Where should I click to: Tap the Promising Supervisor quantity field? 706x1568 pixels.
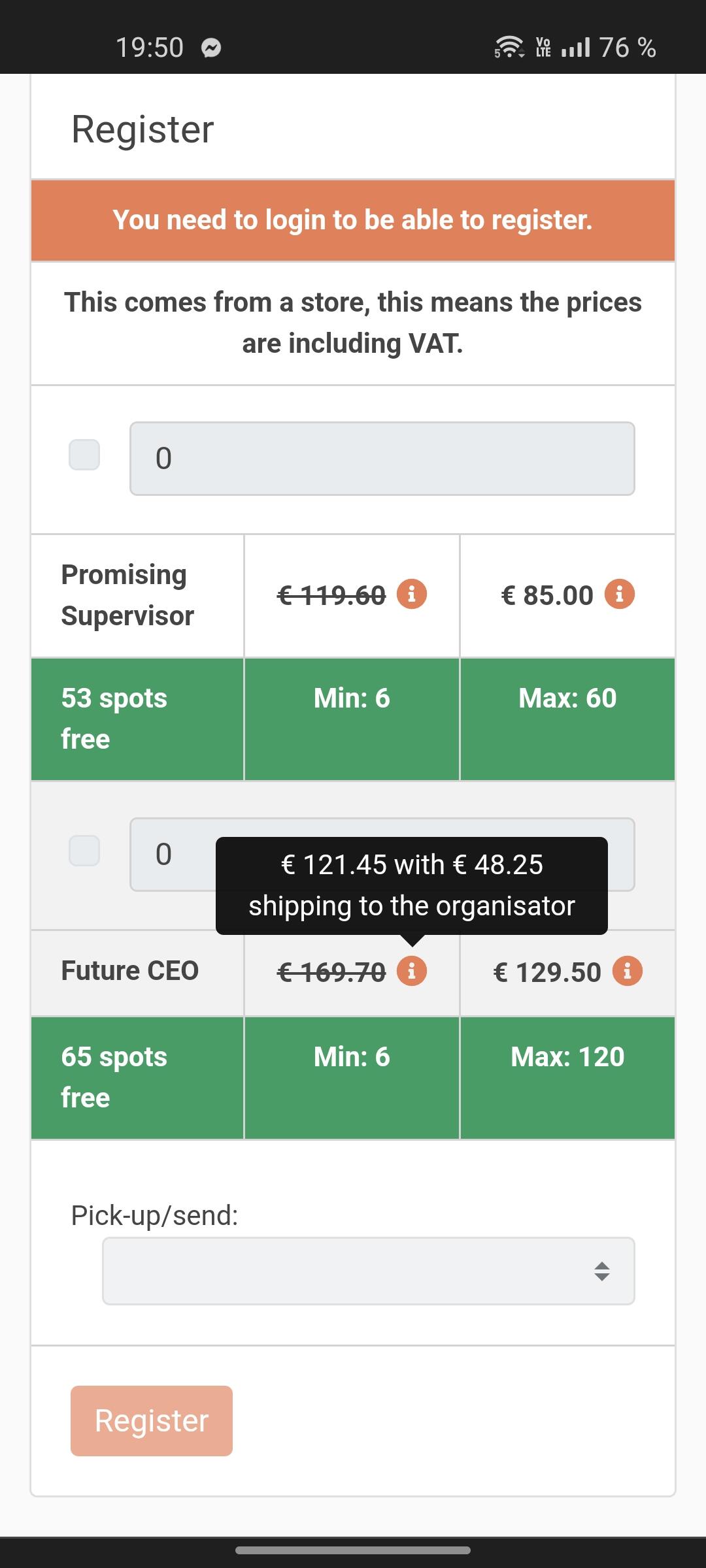(x=382, y=459)
